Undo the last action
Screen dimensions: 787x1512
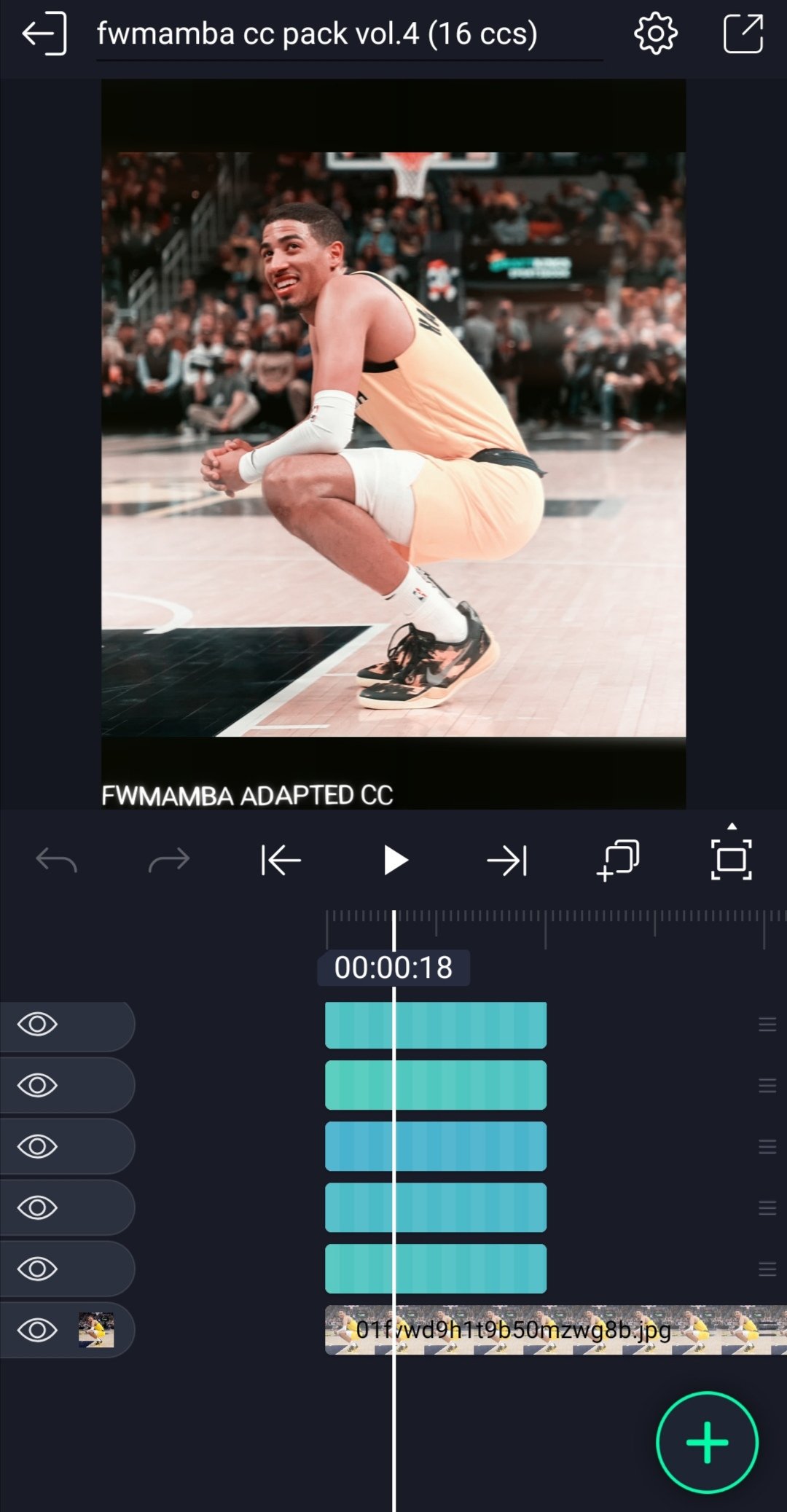pos(56,861)
